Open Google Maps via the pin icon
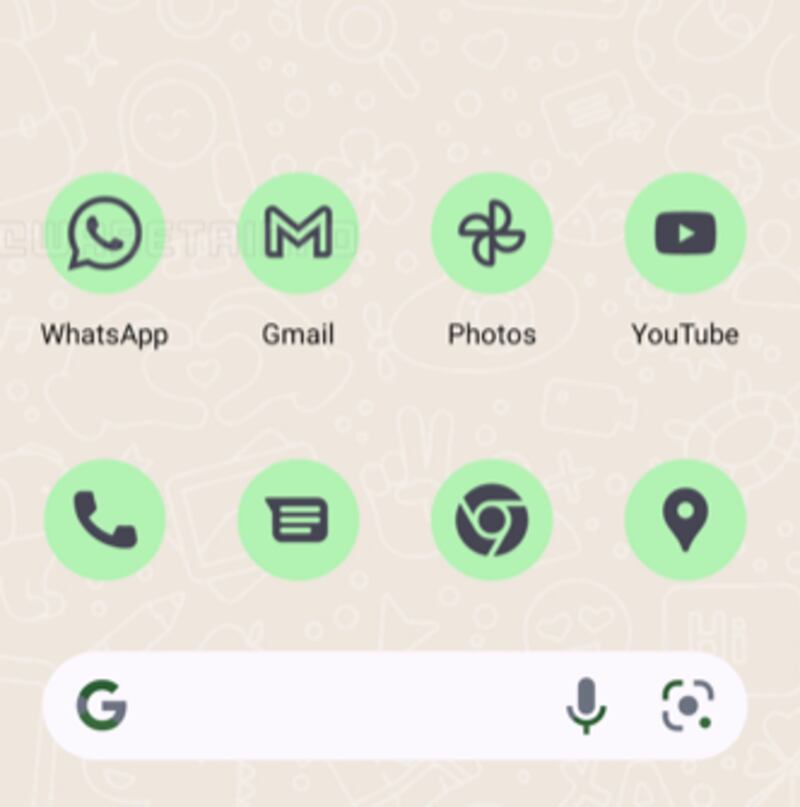The width and height of the screenshot is (800, 807). (x=684, y=519)
